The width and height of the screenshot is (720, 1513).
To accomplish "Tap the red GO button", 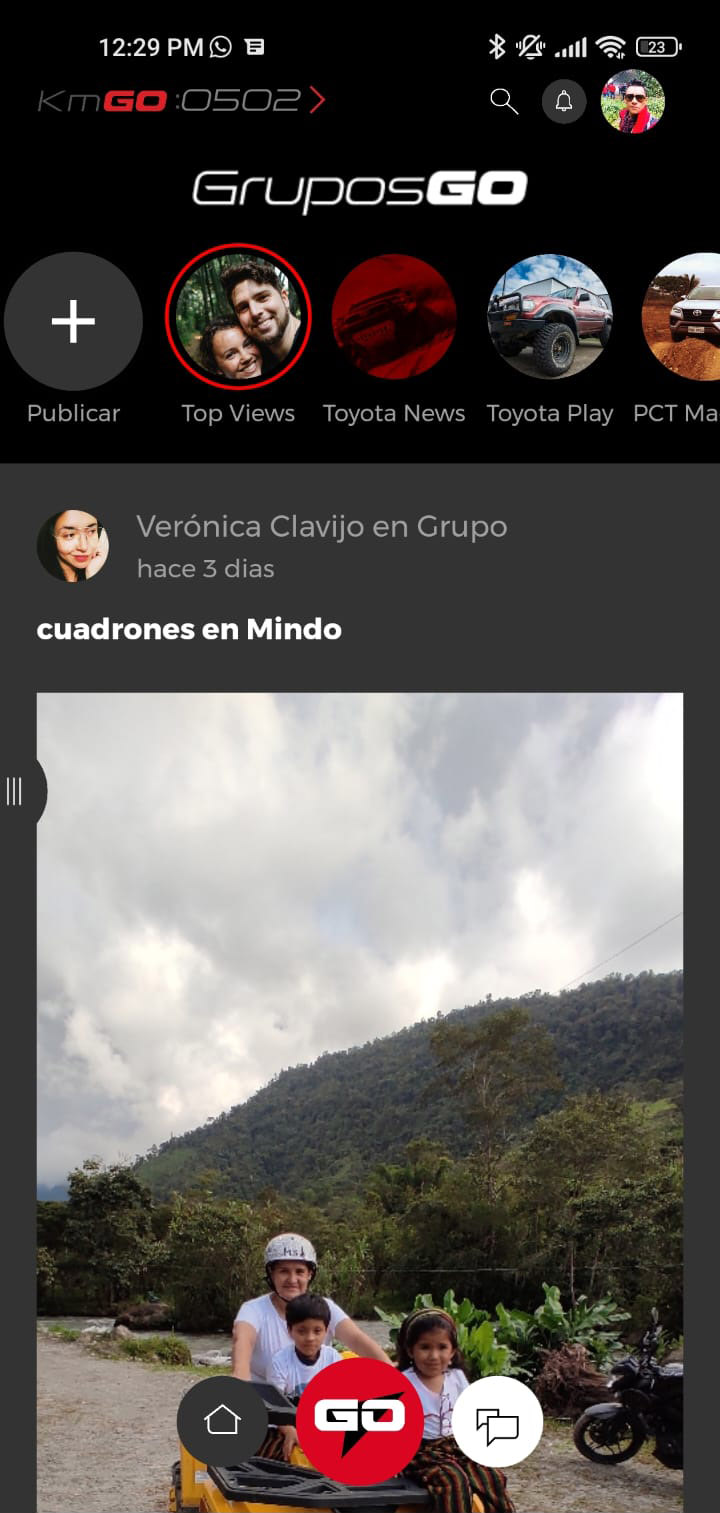I will coord(360,1420).
